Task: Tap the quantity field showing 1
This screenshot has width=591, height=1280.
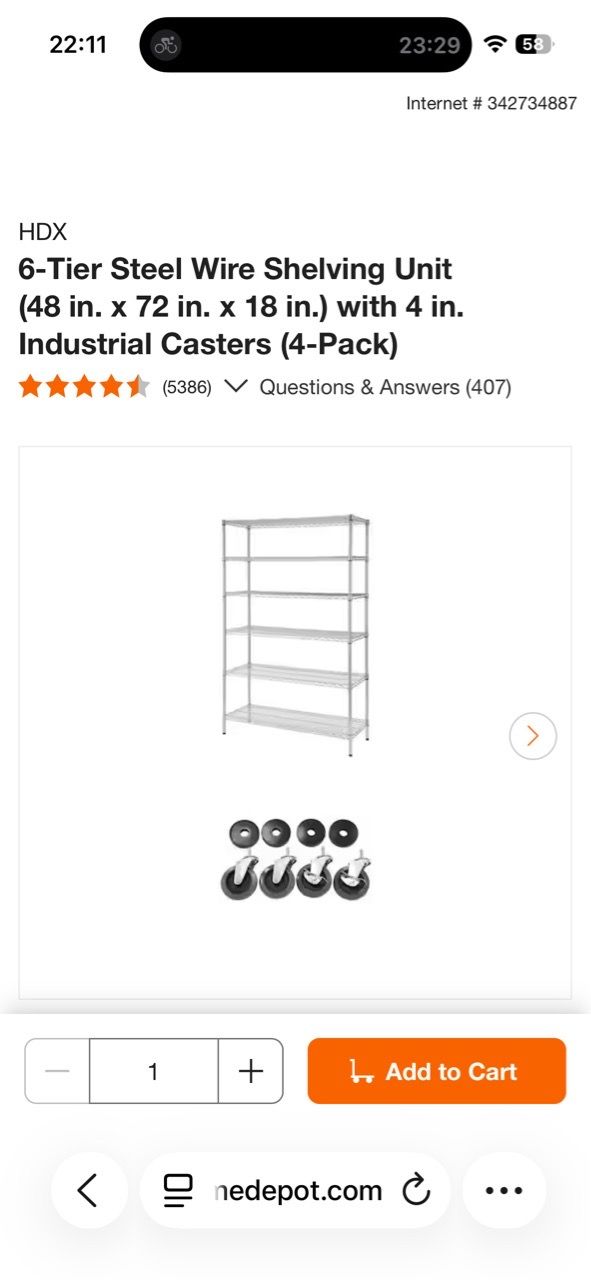Action: [153, 1071]
